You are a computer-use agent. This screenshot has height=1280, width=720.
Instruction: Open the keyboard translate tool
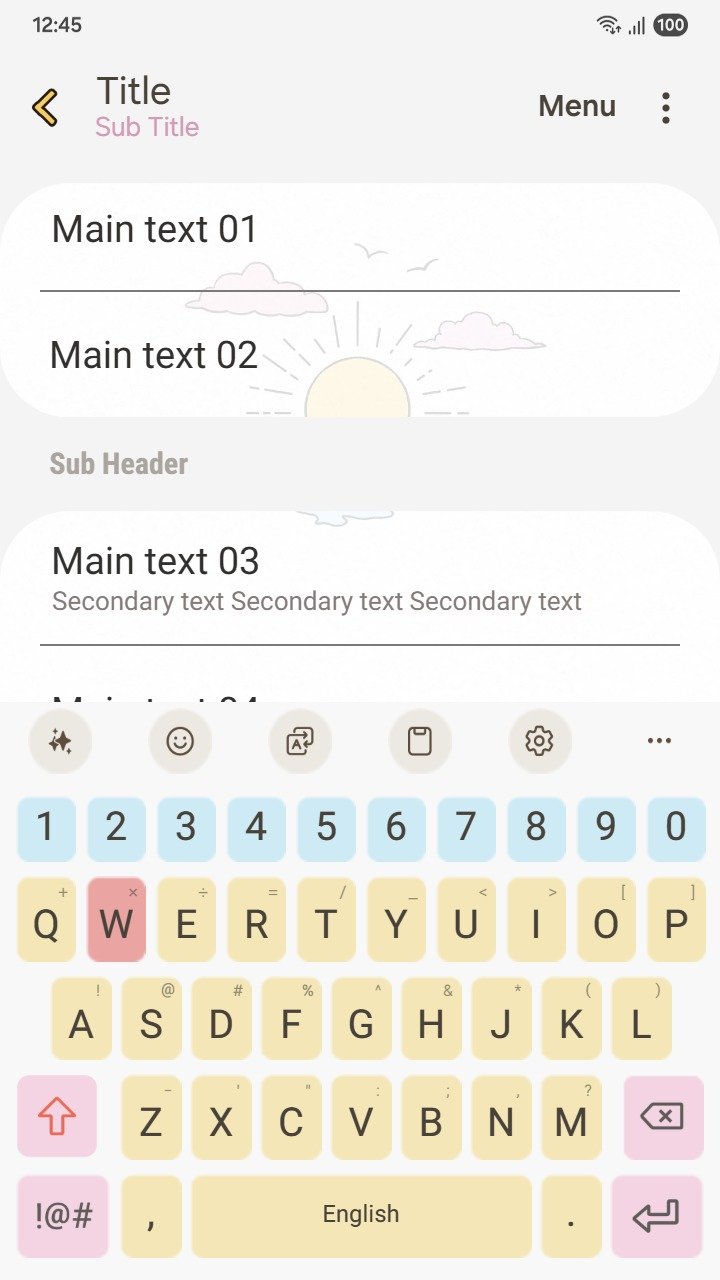coord(300,741)
